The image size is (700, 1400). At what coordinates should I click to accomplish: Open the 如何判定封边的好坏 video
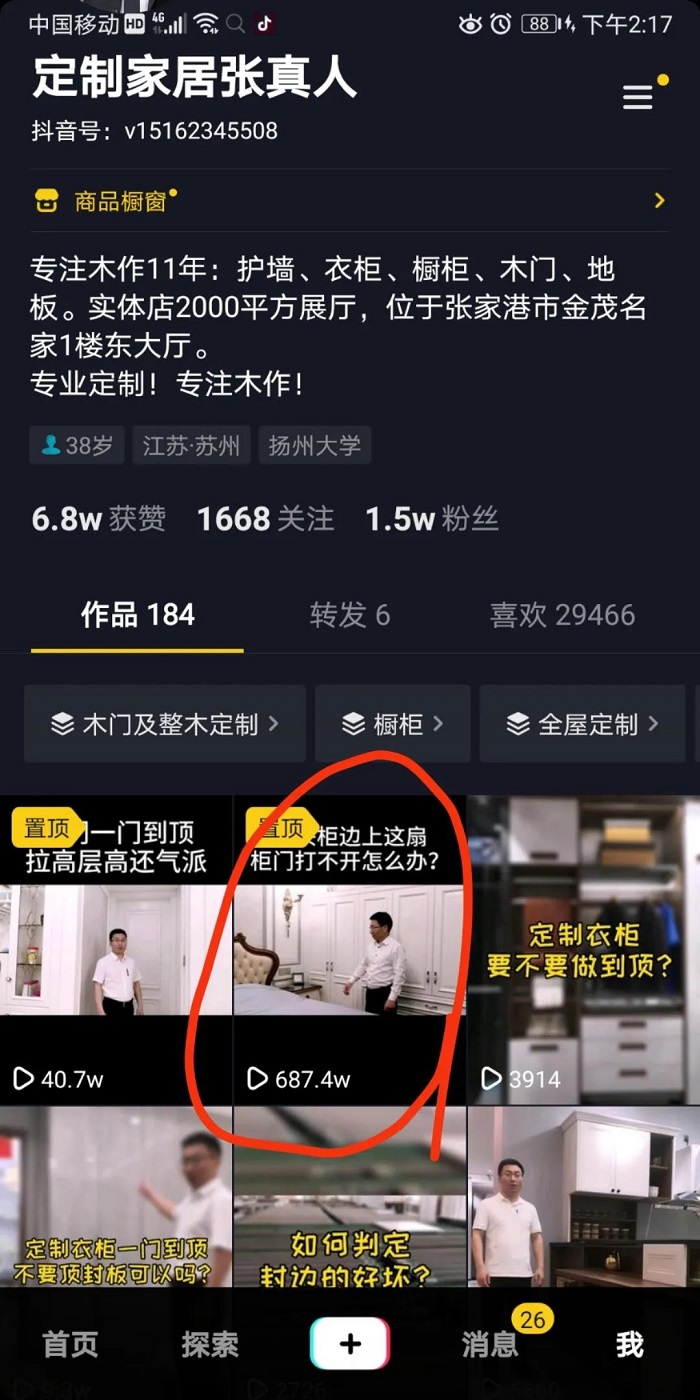point(350,1200)
